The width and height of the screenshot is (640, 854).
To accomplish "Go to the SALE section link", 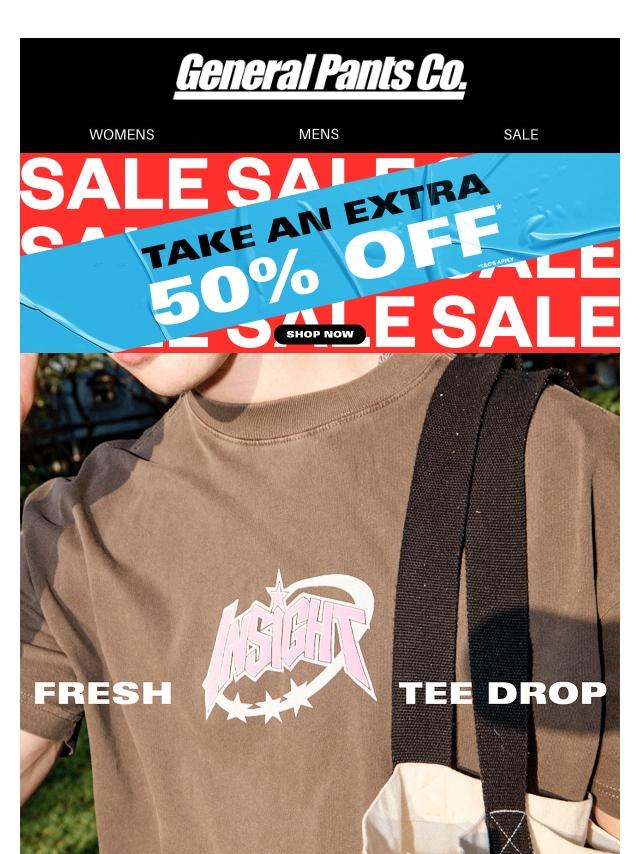I will (x=520, y=134).
